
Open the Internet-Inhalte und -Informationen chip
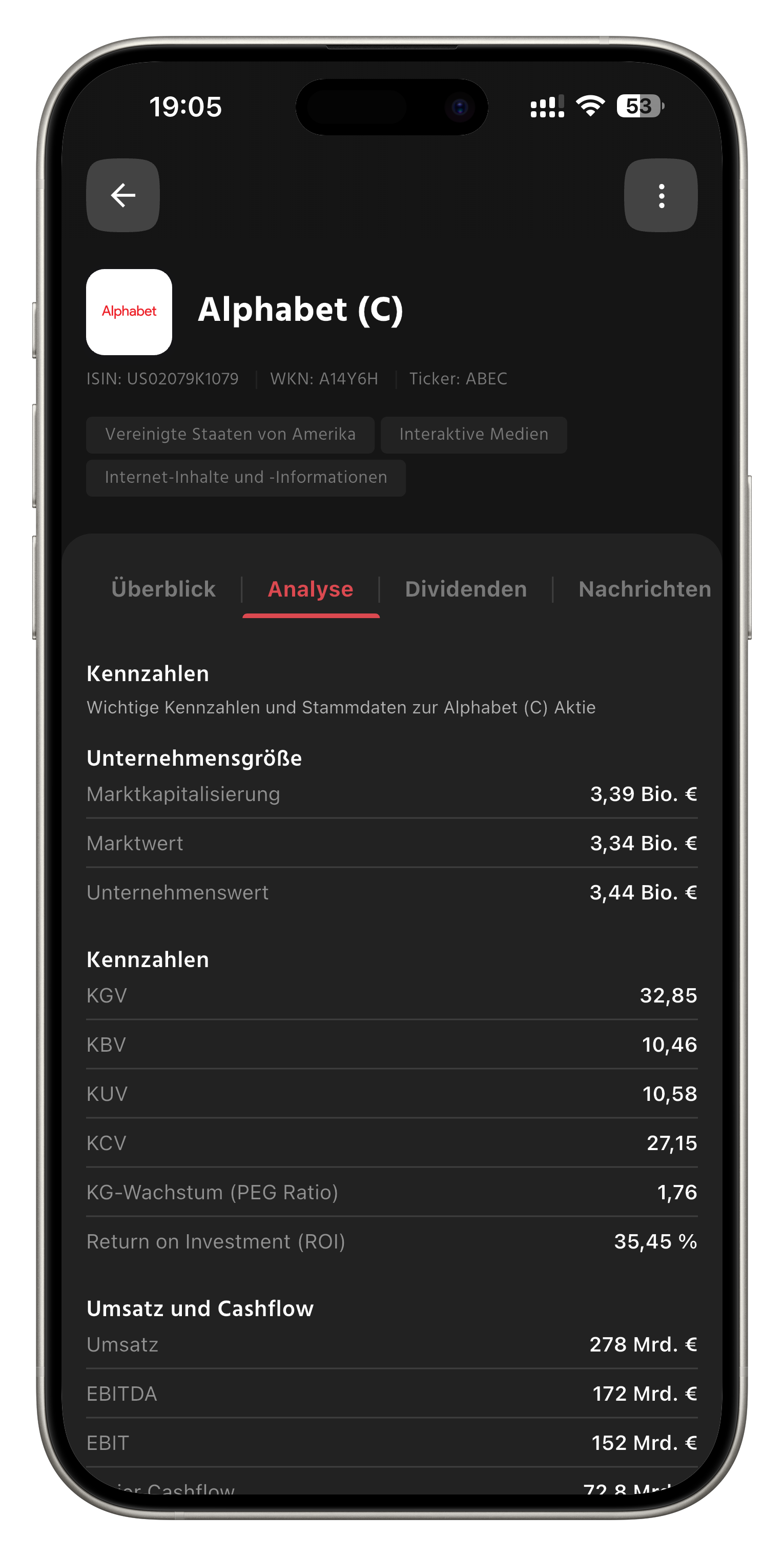(x=246, y=477)
